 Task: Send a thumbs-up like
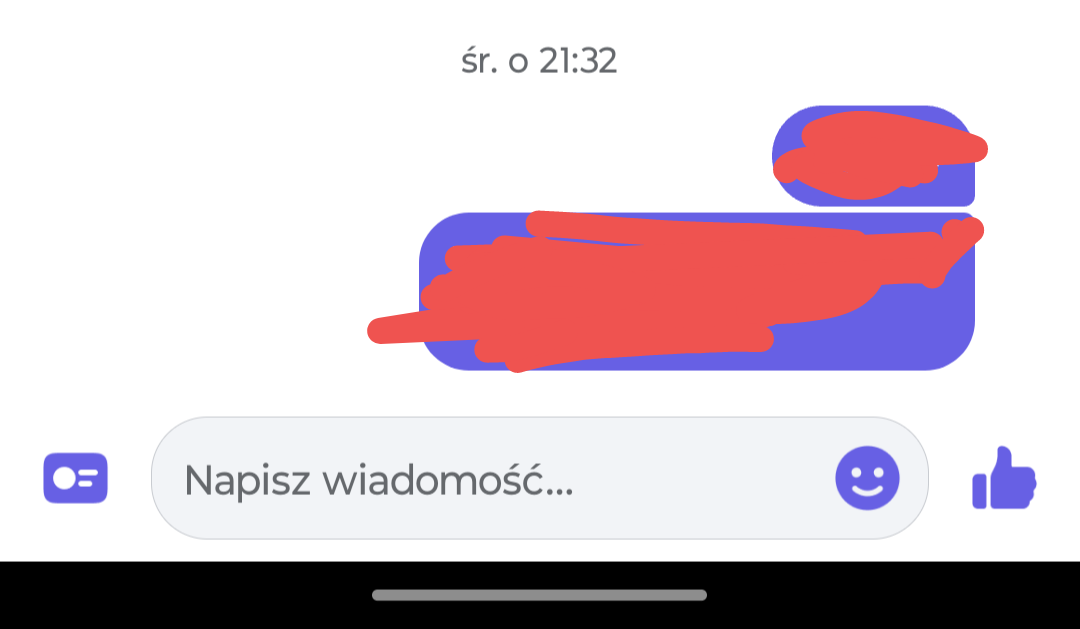(1004, 479)
